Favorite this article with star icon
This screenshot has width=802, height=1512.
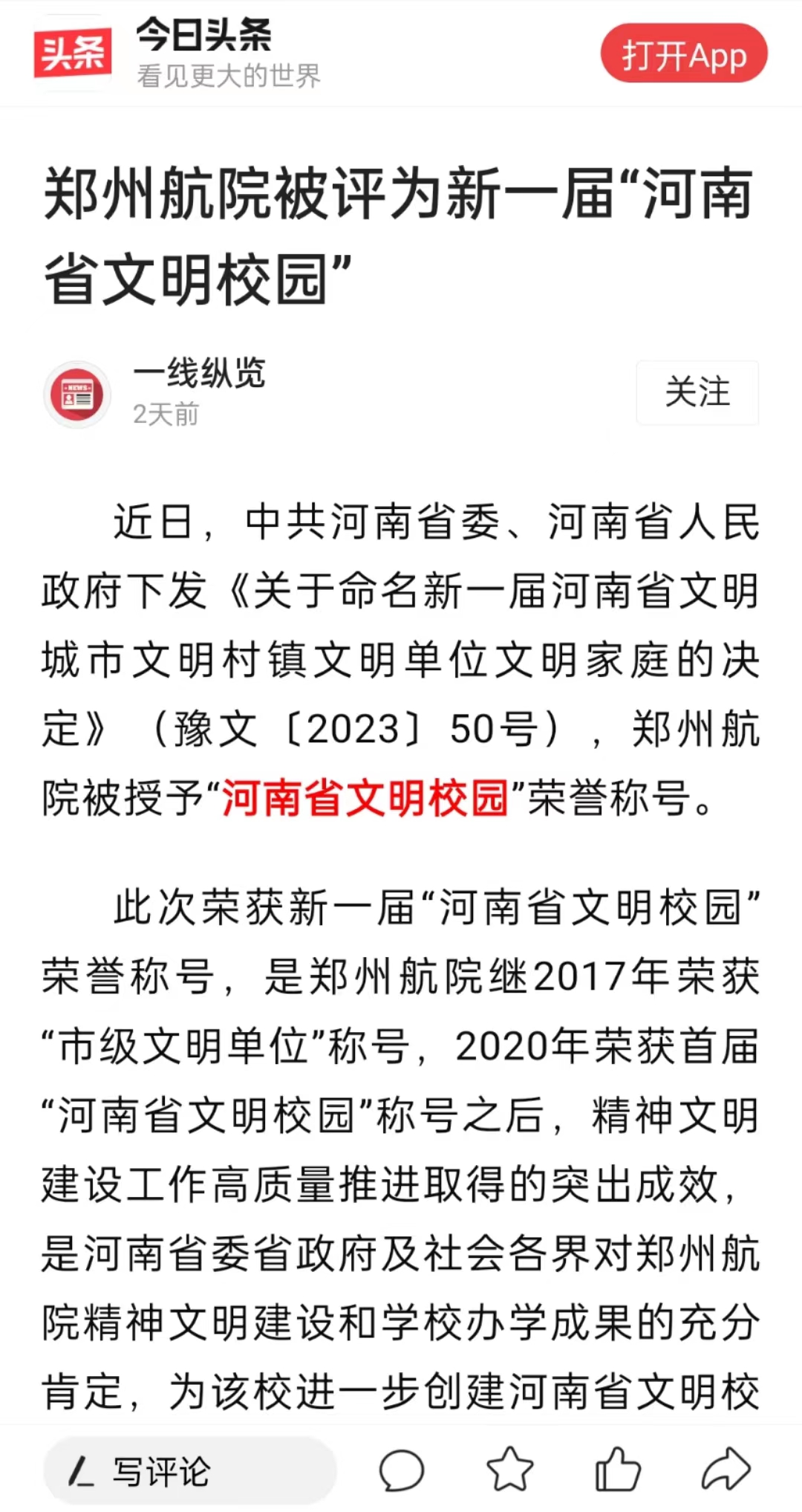[510, 1470]
